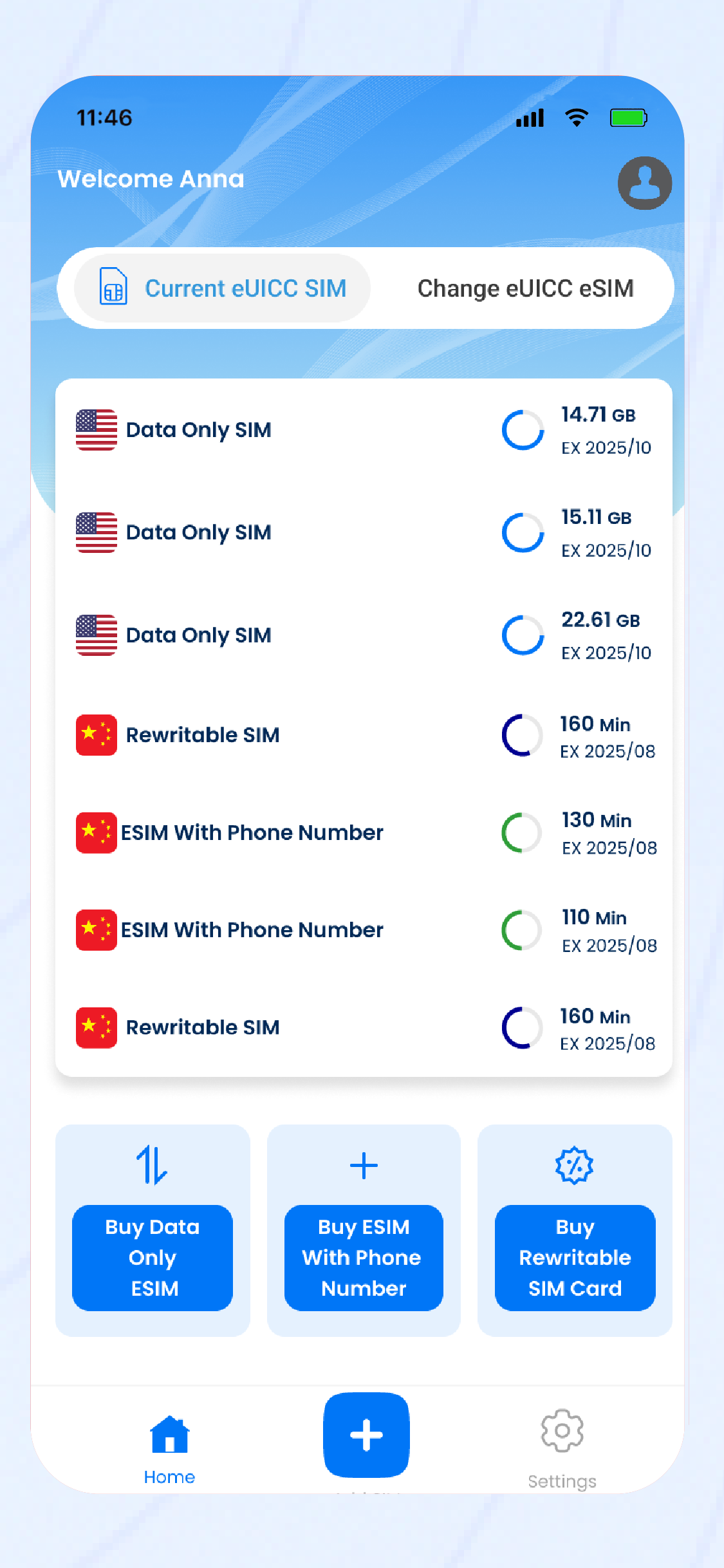Open the Settings tab
The width and height of the screenshot is (724, 1568).
(x=562, y=1450)
